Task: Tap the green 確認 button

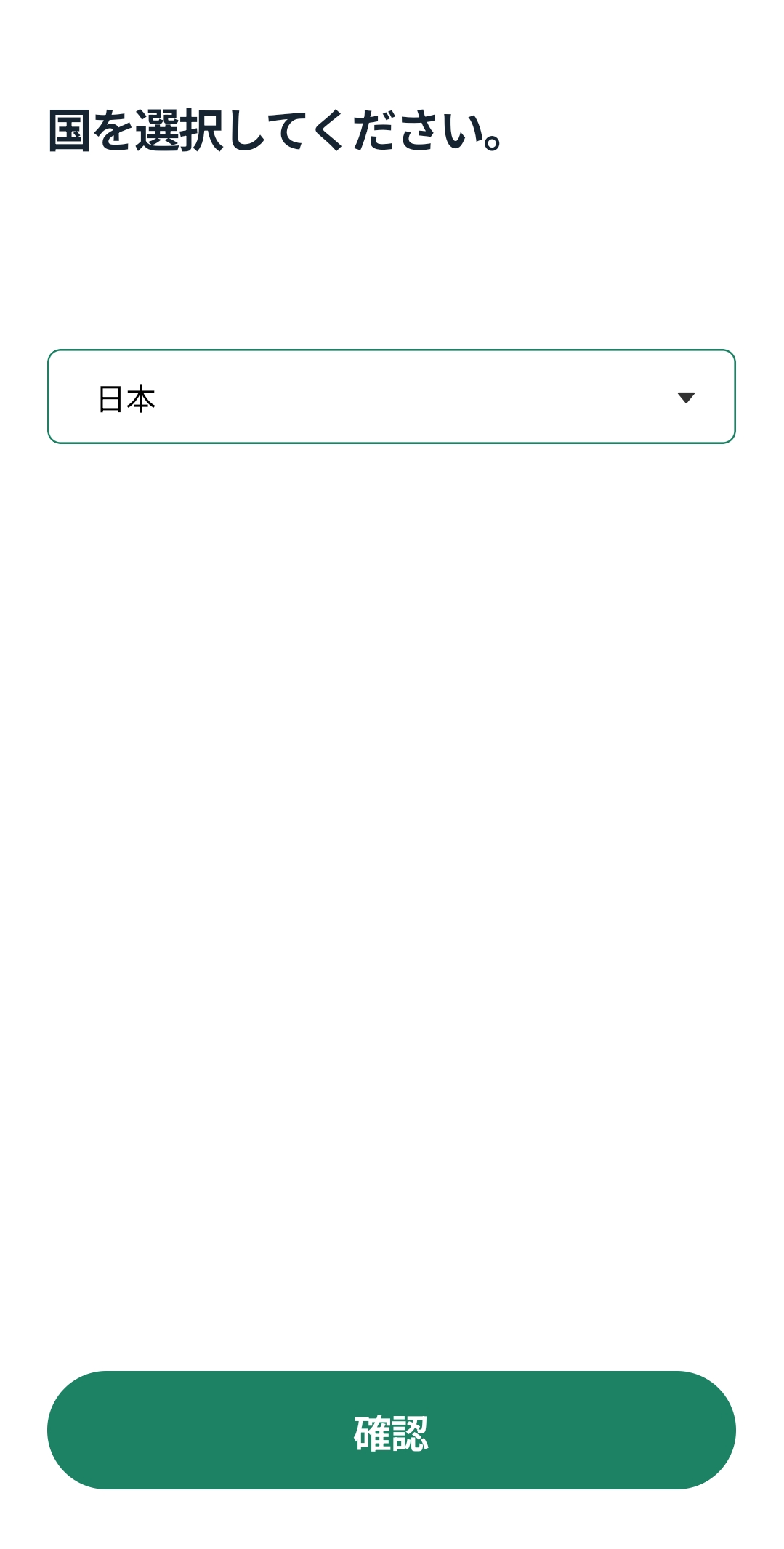Action: click(392, 1430)
